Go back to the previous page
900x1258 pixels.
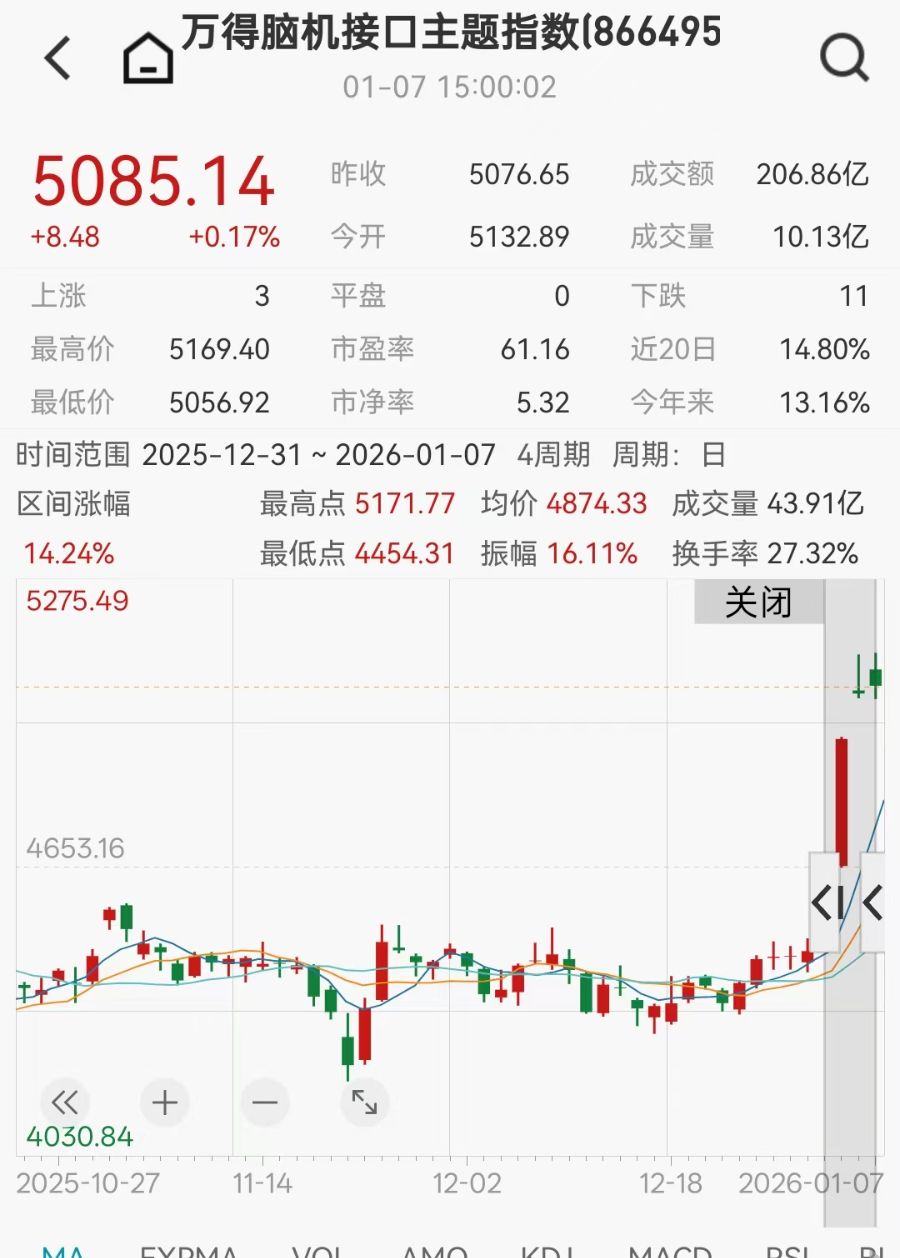click(58, 58)
